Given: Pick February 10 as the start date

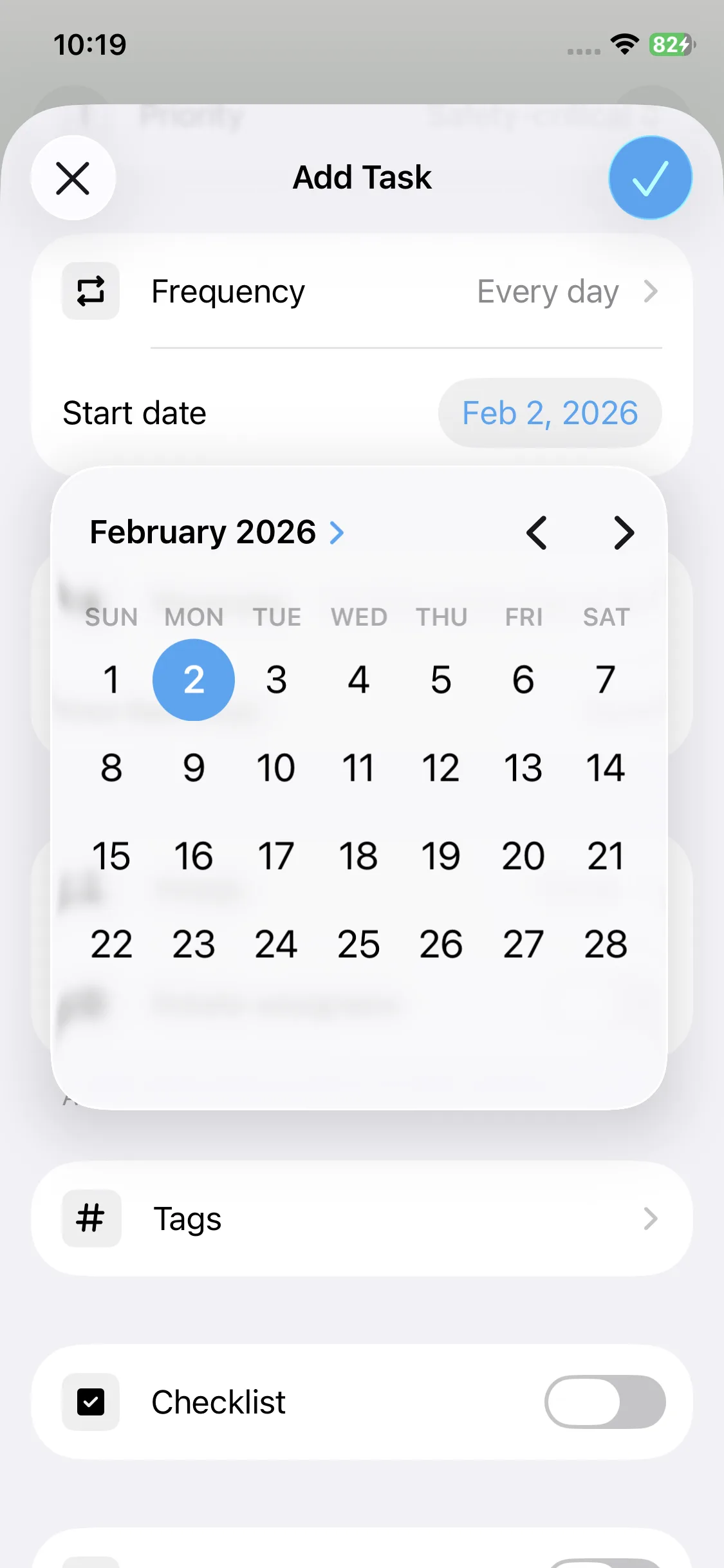Looking at the screenshot, I should (276, 768).
